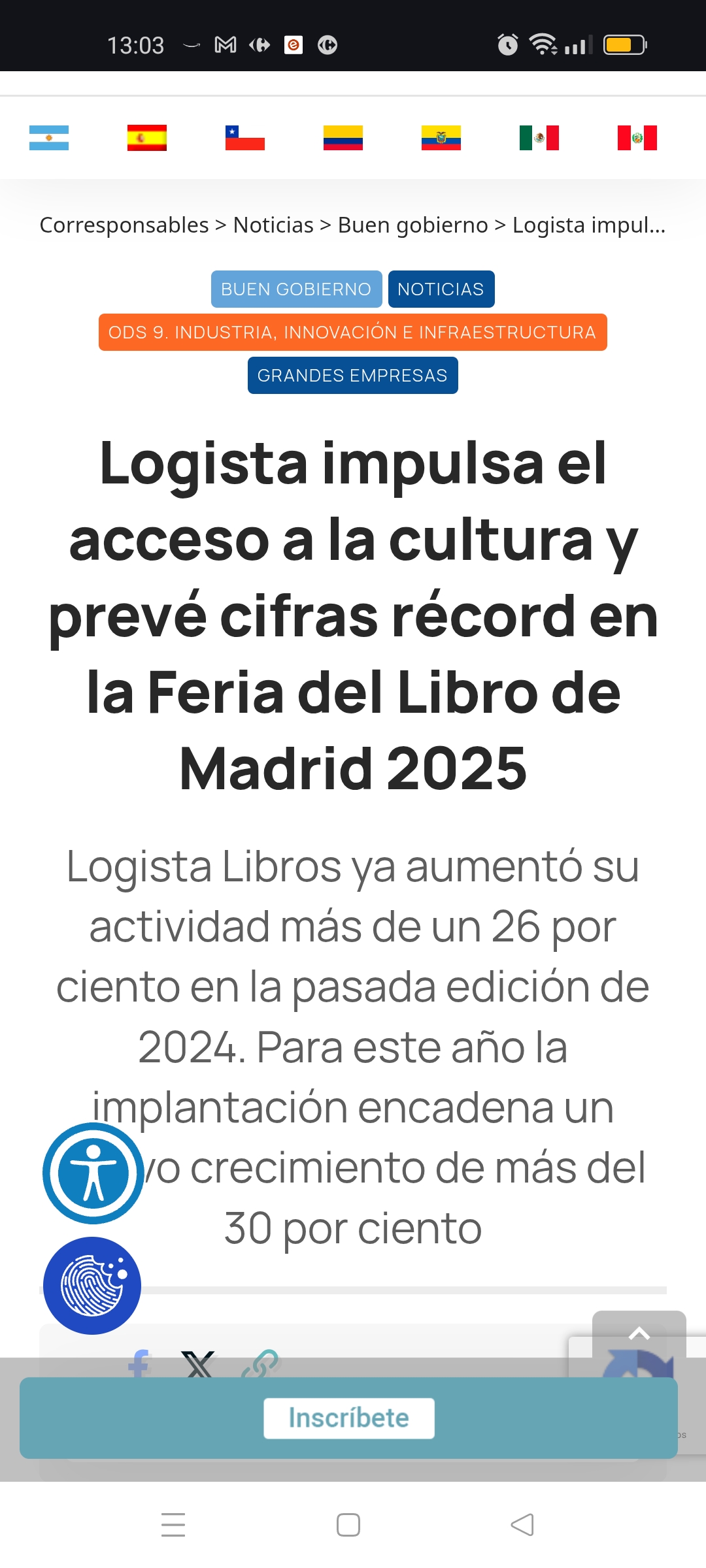The width and height of the screenshot is (706, 1568).
Task: Jump back to top with the arrow
Action: pos(639,1334)
